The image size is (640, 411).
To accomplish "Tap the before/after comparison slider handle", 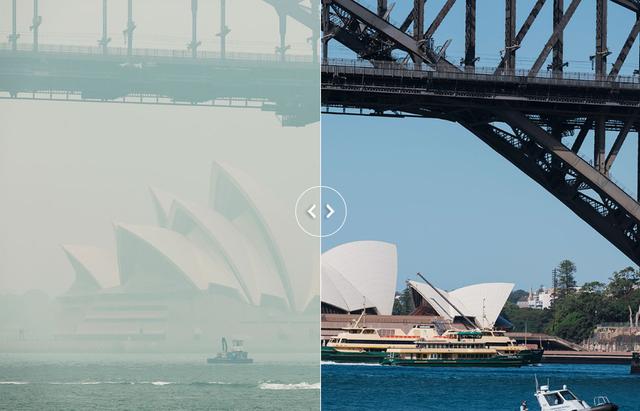I will 321,211.
